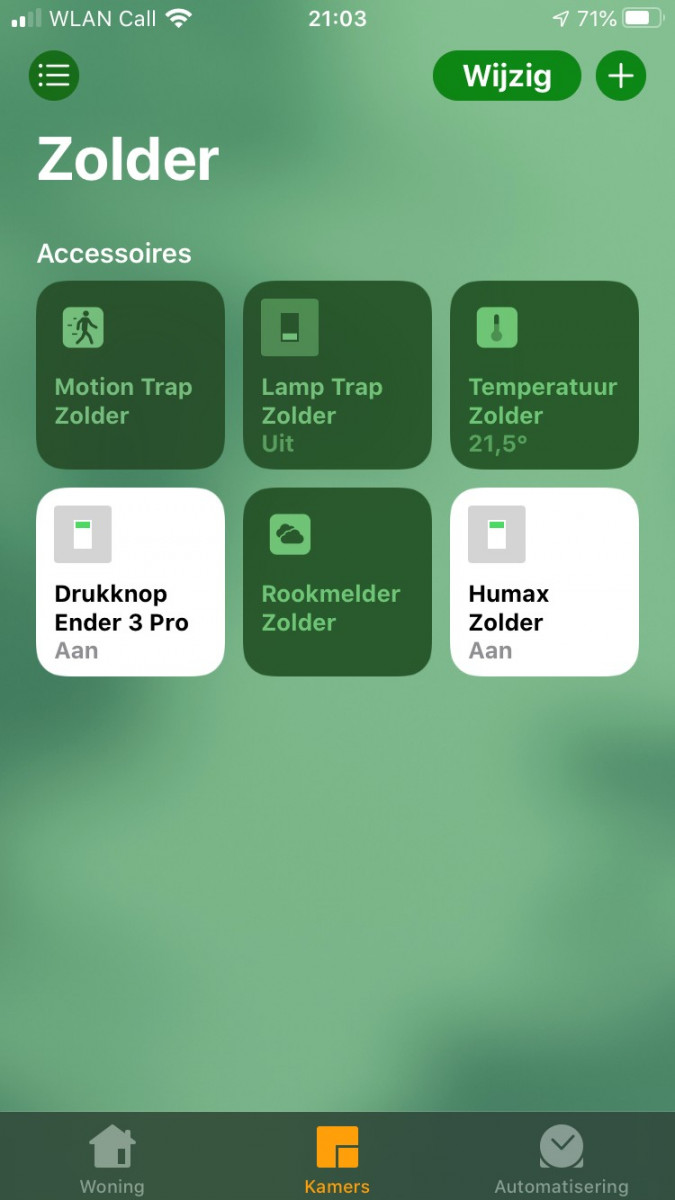Toggle the Humax Zolder switch off
Viewport: 675px width, 1200px height.
coord(545,582)
